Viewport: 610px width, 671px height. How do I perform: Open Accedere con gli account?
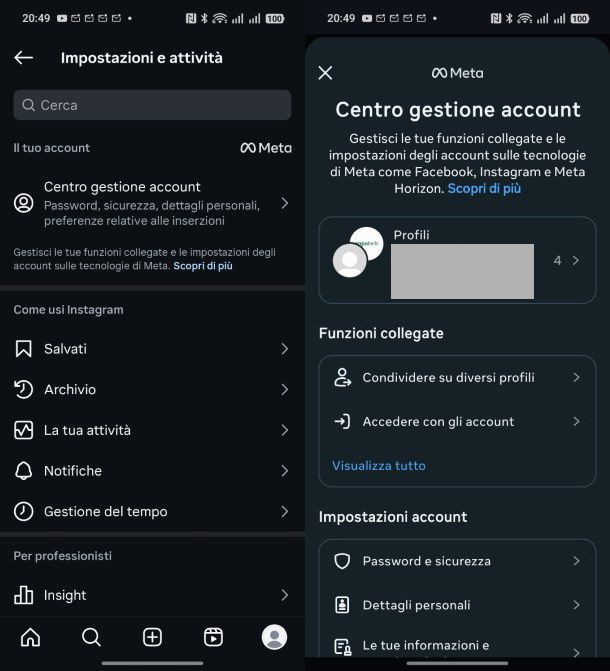click(457, 422)
